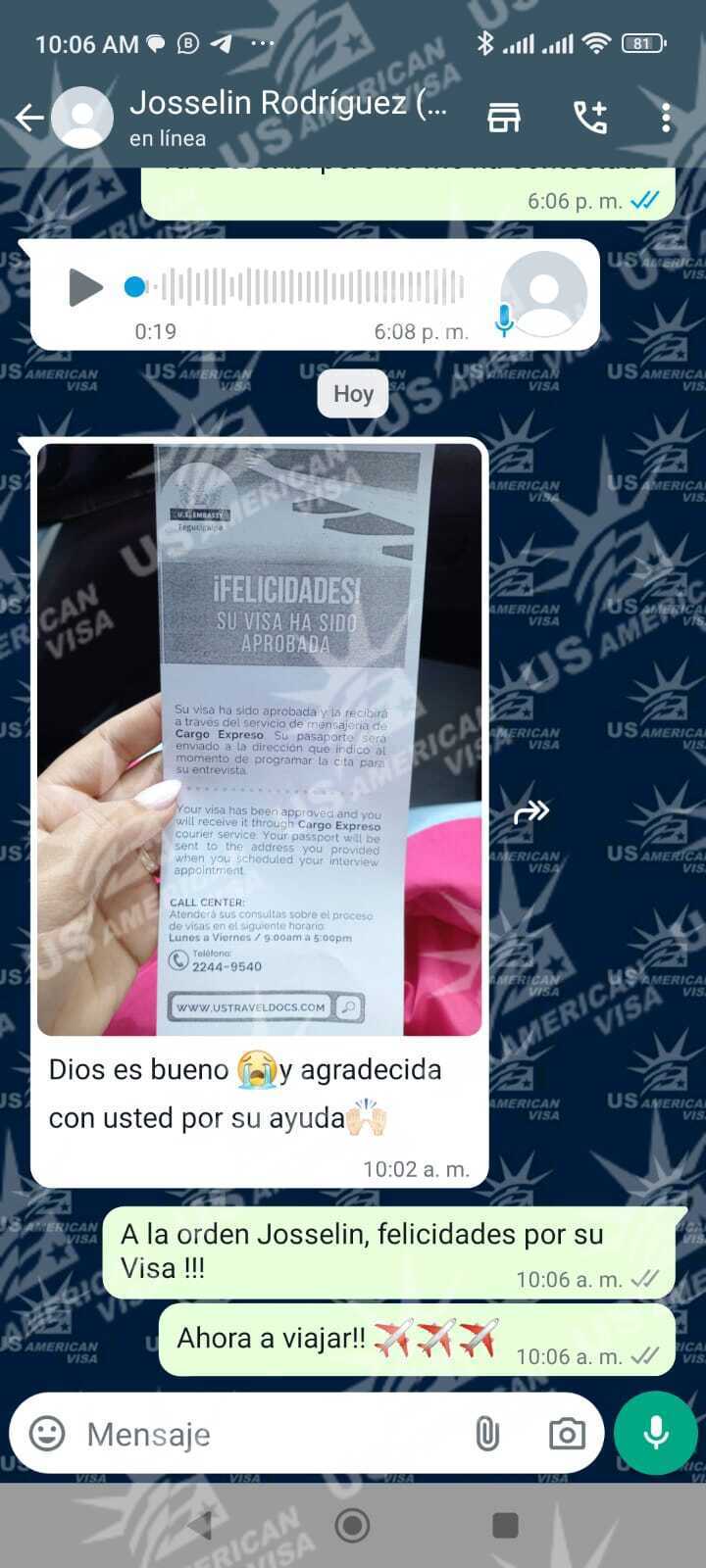Go back from Josselin's chat

coord(29,119)
